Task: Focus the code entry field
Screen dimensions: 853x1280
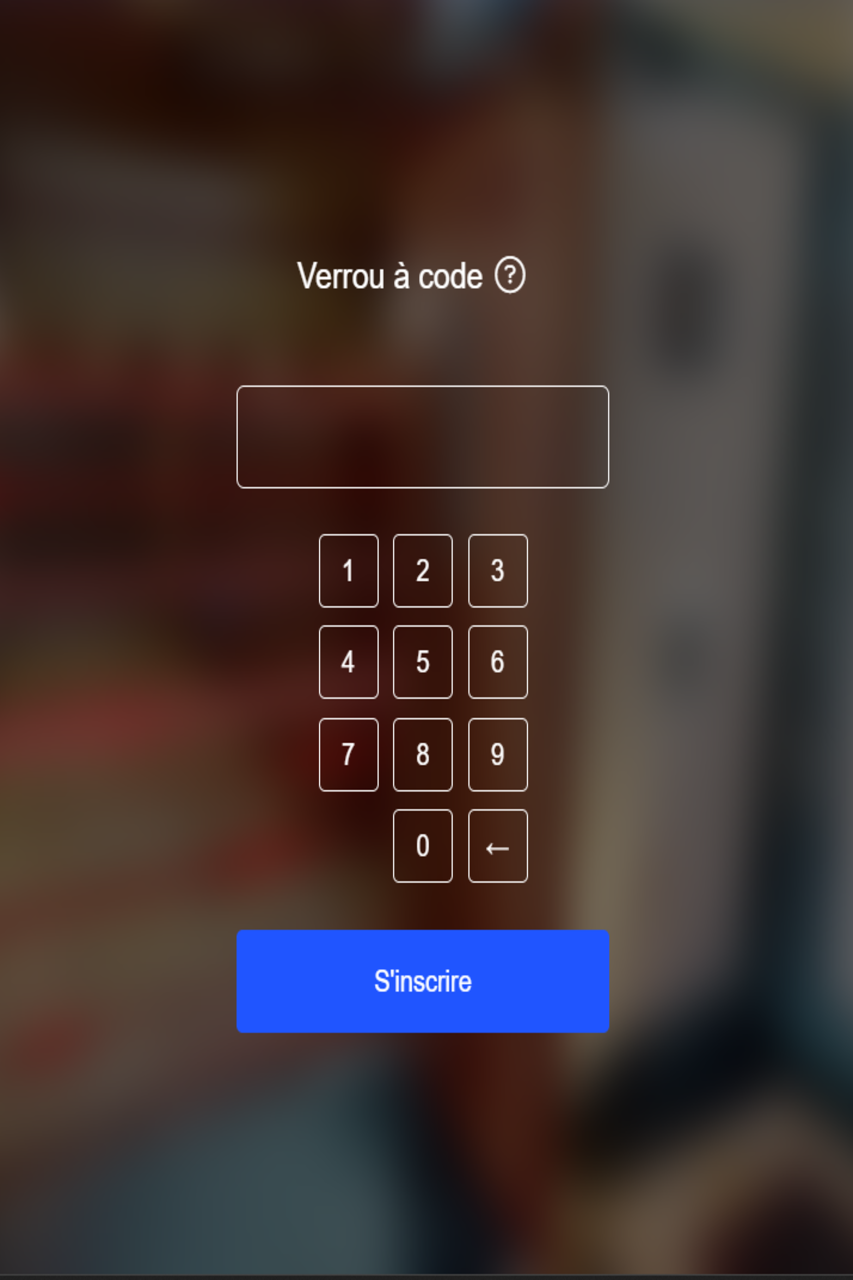Action: 422,437
